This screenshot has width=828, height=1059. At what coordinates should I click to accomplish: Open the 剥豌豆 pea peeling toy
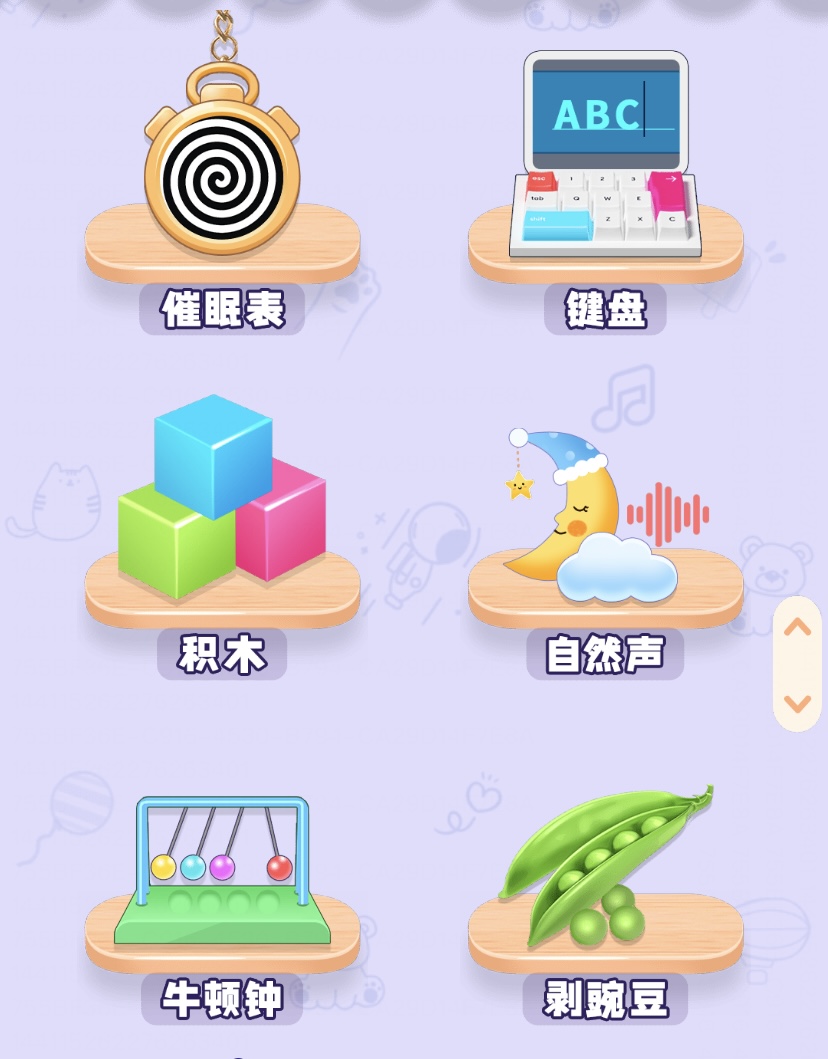[x=605, y=870]
